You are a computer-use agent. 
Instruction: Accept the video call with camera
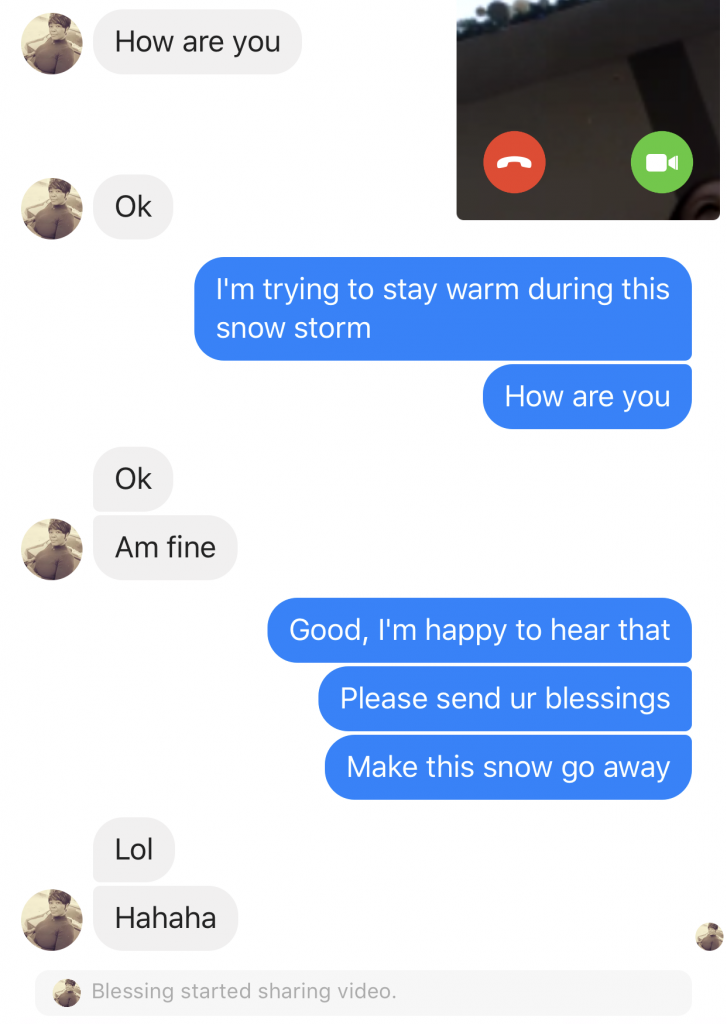661,162
